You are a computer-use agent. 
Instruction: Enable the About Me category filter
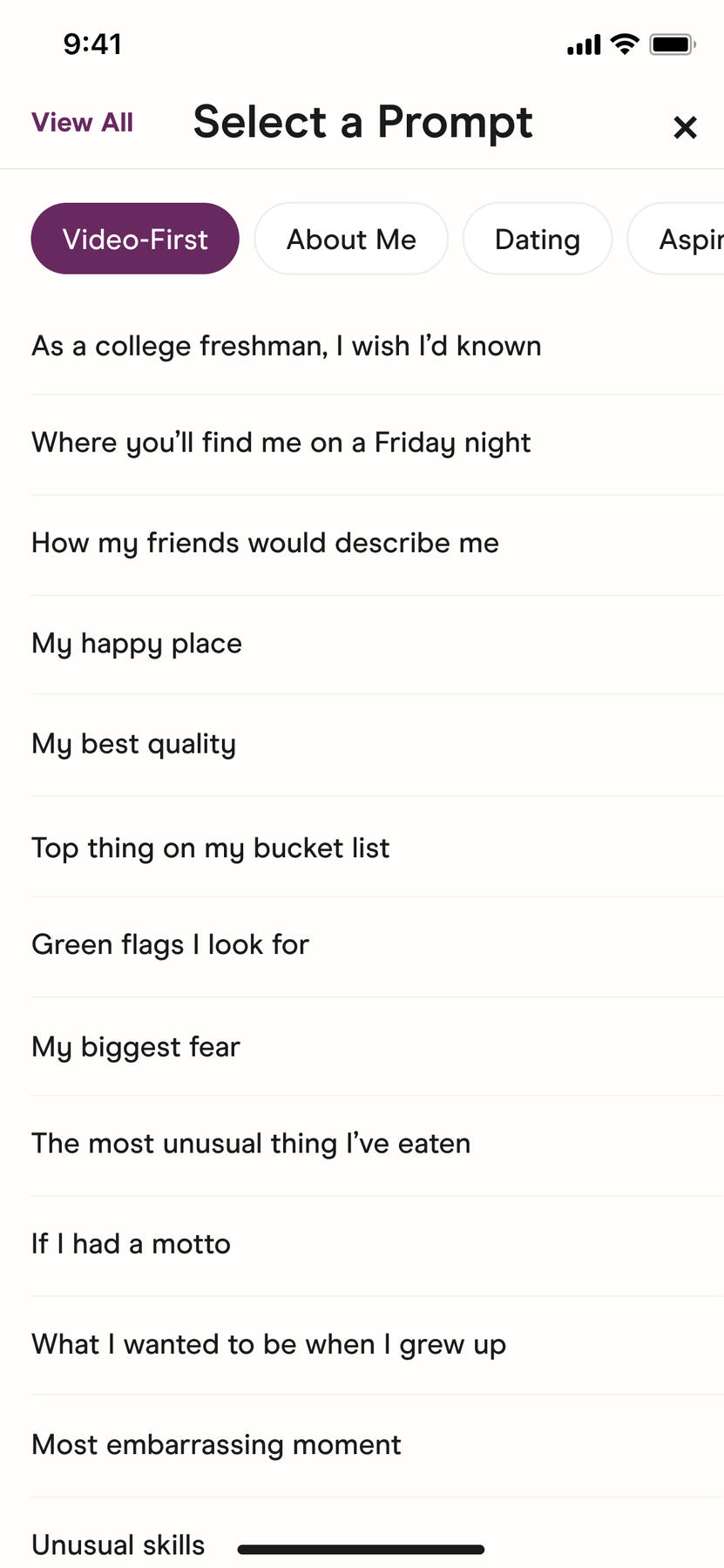(x=351, y=238)
